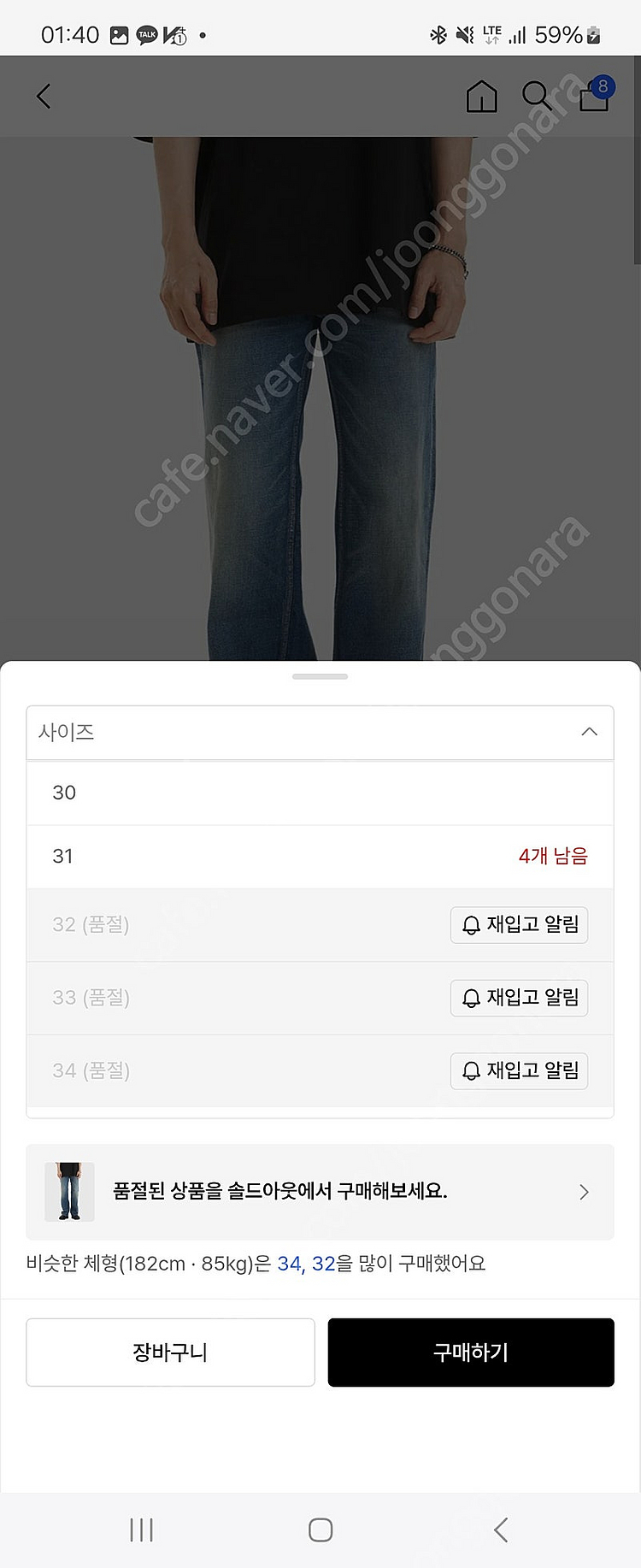This screenshot has width=641, height=1568.
Task: Tap the system back navigation button
Action: tap(501, 1530)
